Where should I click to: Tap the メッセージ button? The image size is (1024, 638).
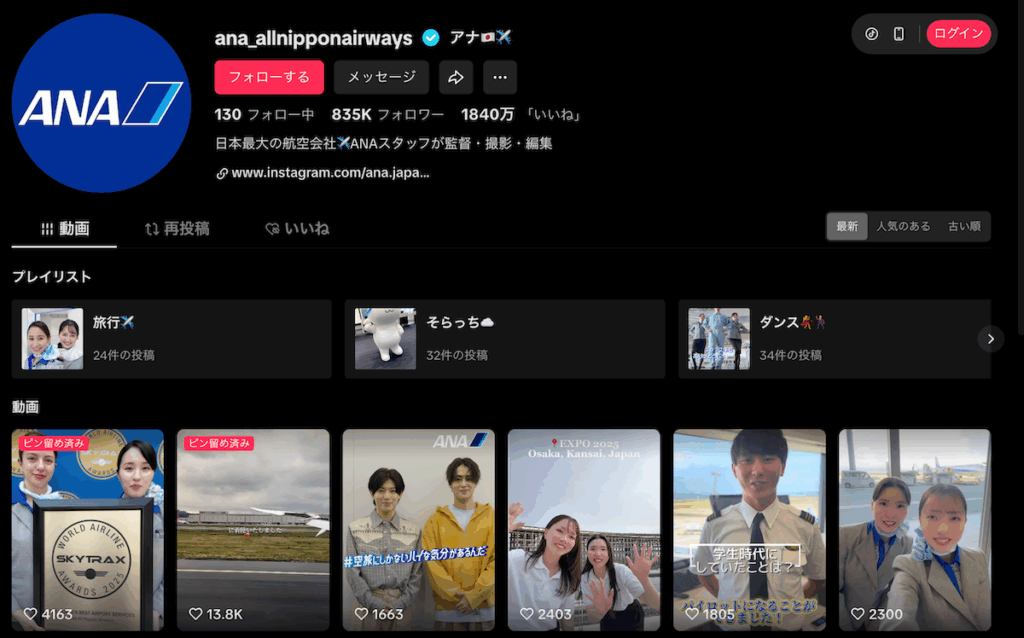point(381,77)
